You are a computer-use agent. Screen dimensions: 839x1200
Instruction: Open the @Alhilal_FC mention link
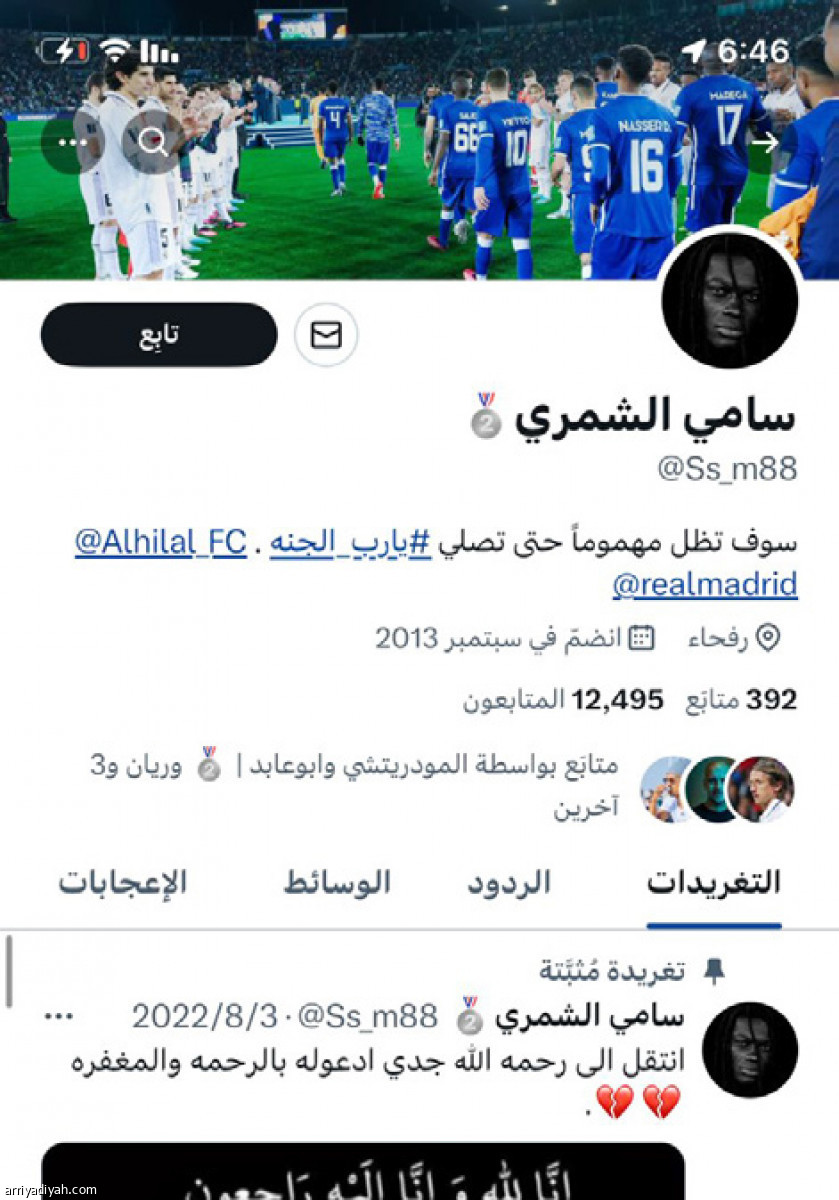tap(160, 543)
